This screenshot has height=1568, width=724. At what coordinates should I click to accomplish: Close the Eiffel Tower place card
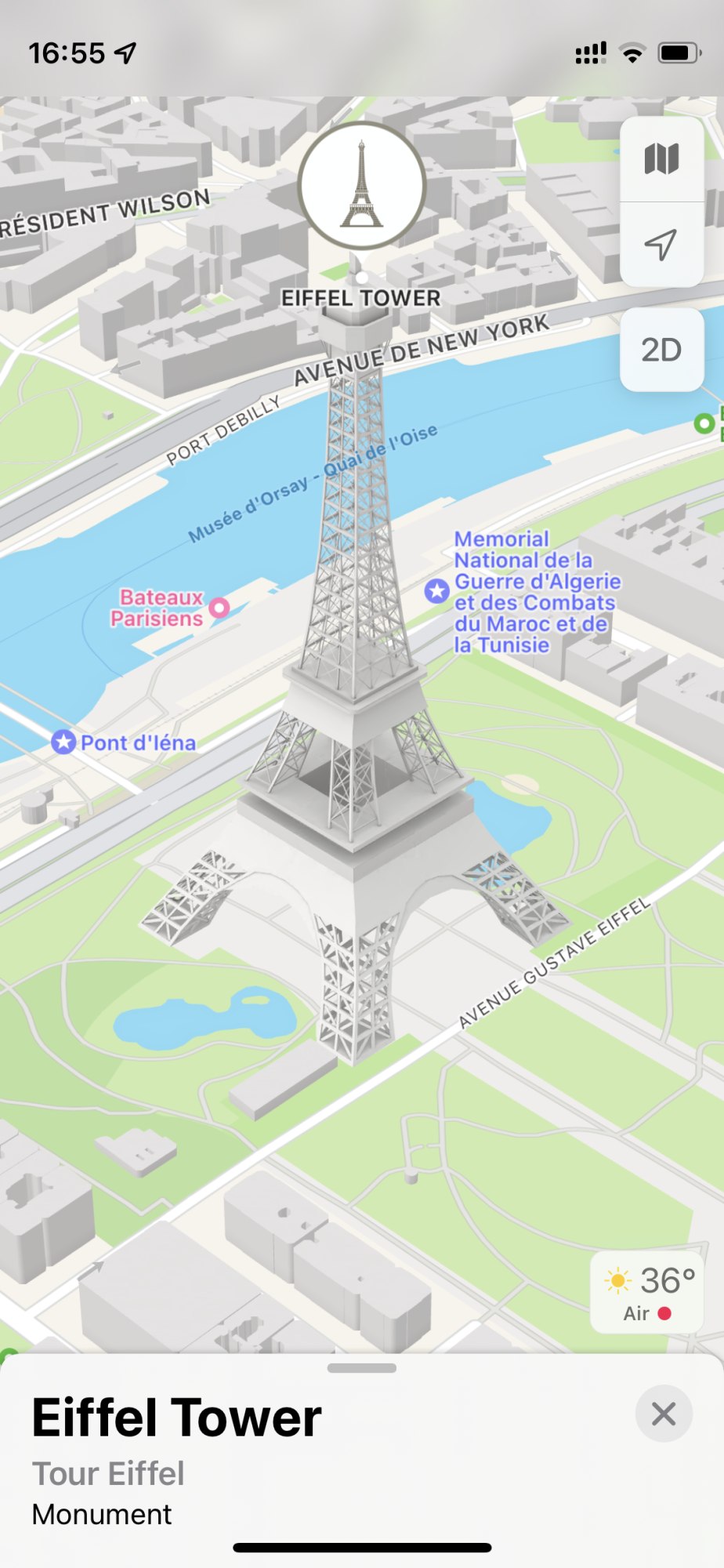tap(664, 1414)
